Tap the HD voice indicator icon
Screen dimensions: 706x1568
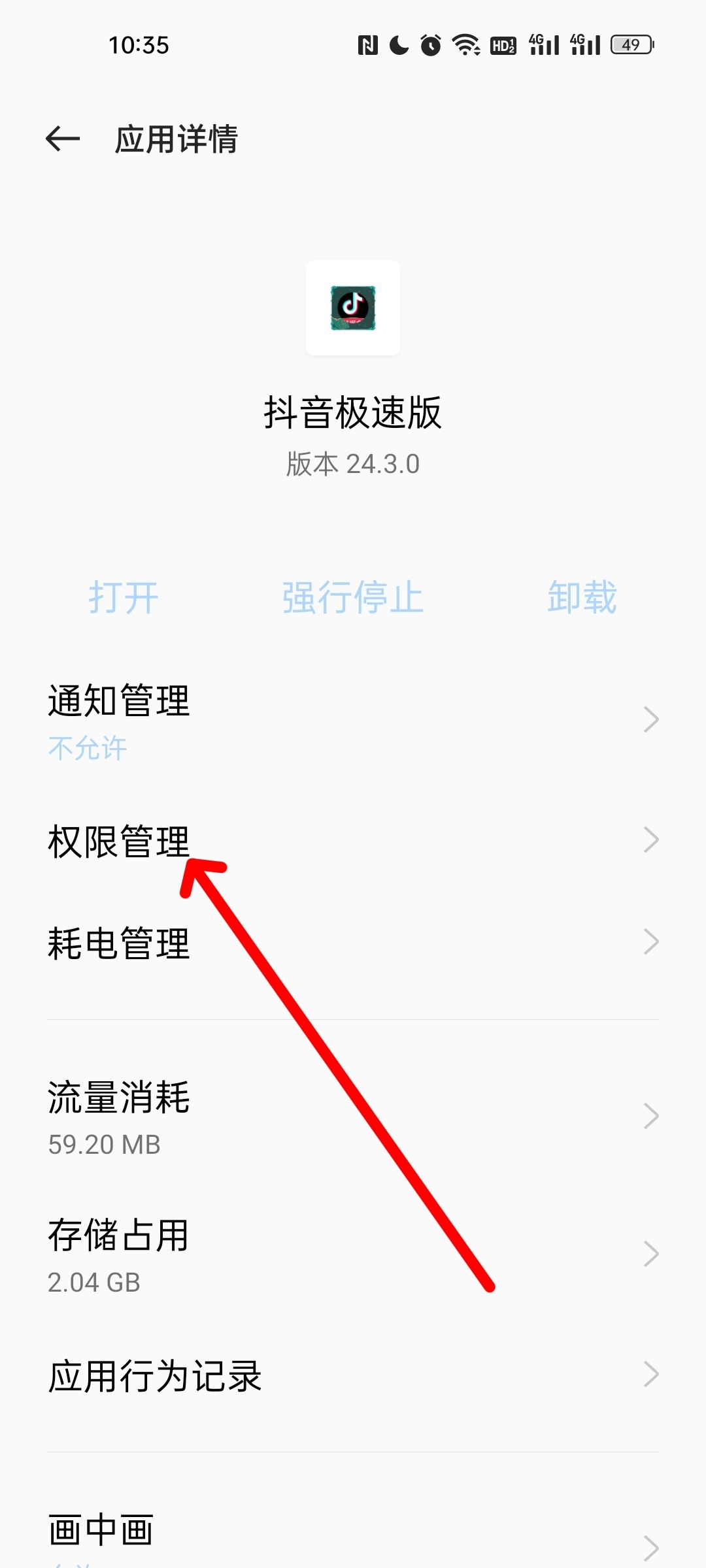tap(503, 46)
